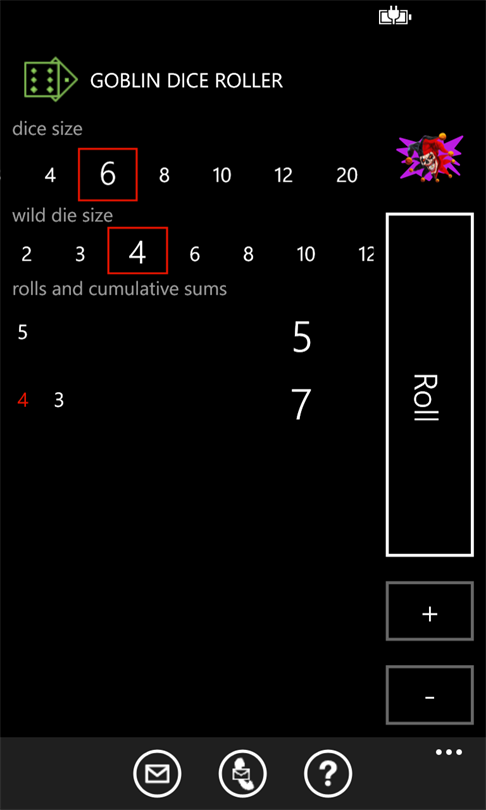Open the help question mark icon
Viewport: 486px width, 810px height.
pyautogui.click(x=328, y=774)
